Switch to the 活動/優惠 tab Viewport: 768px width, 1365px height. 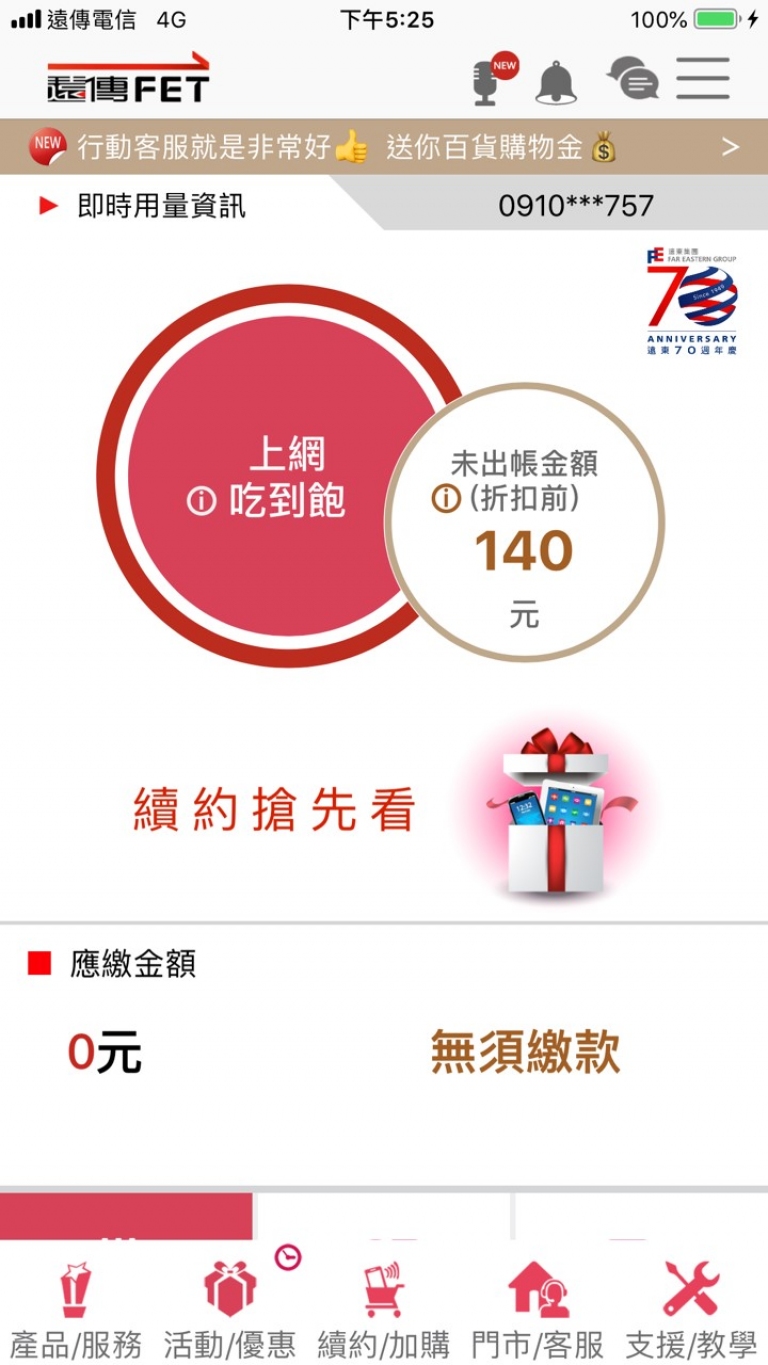[230, 1305]
